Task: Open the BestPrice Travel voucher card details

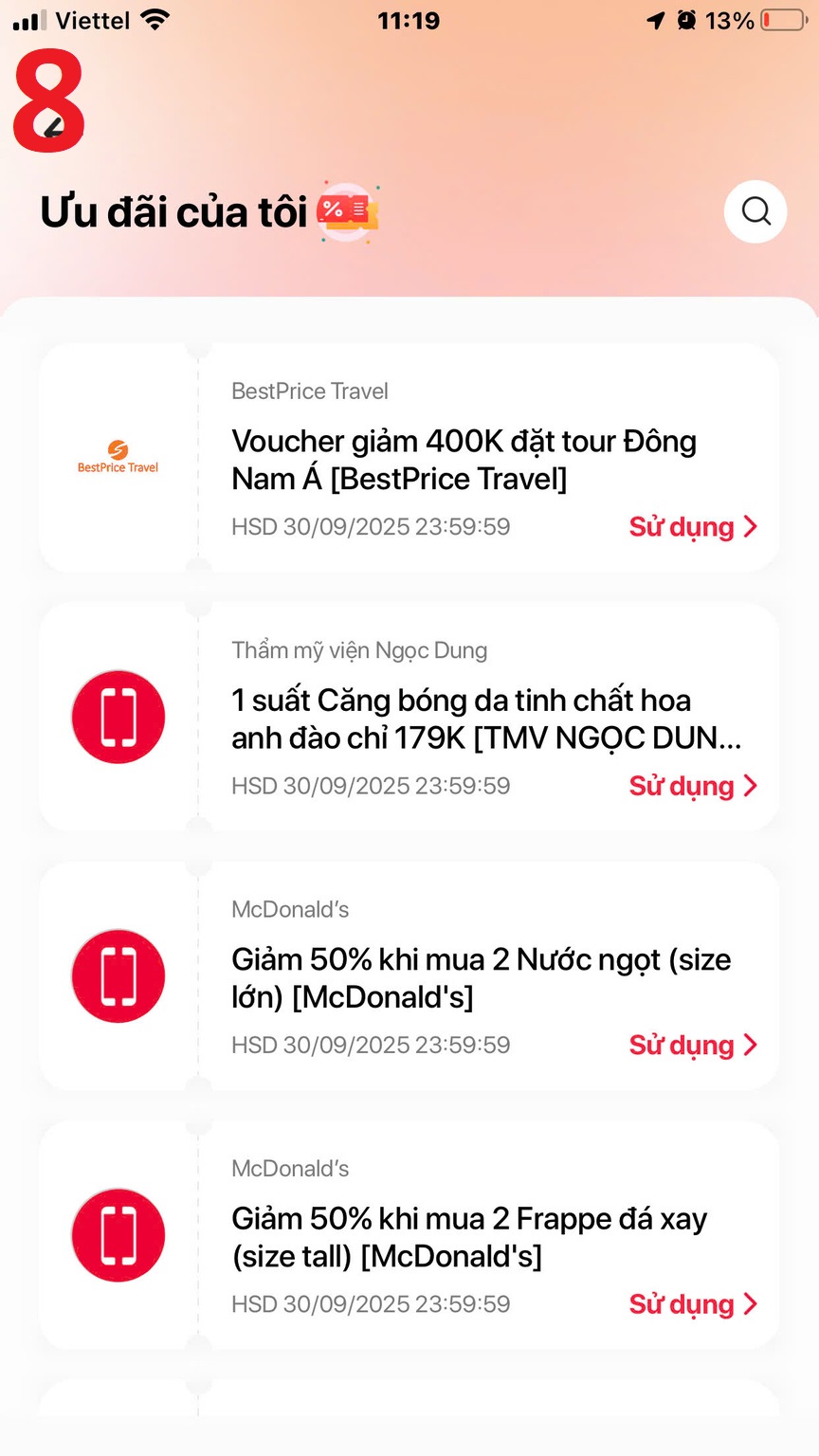Action: click(464, 460)
